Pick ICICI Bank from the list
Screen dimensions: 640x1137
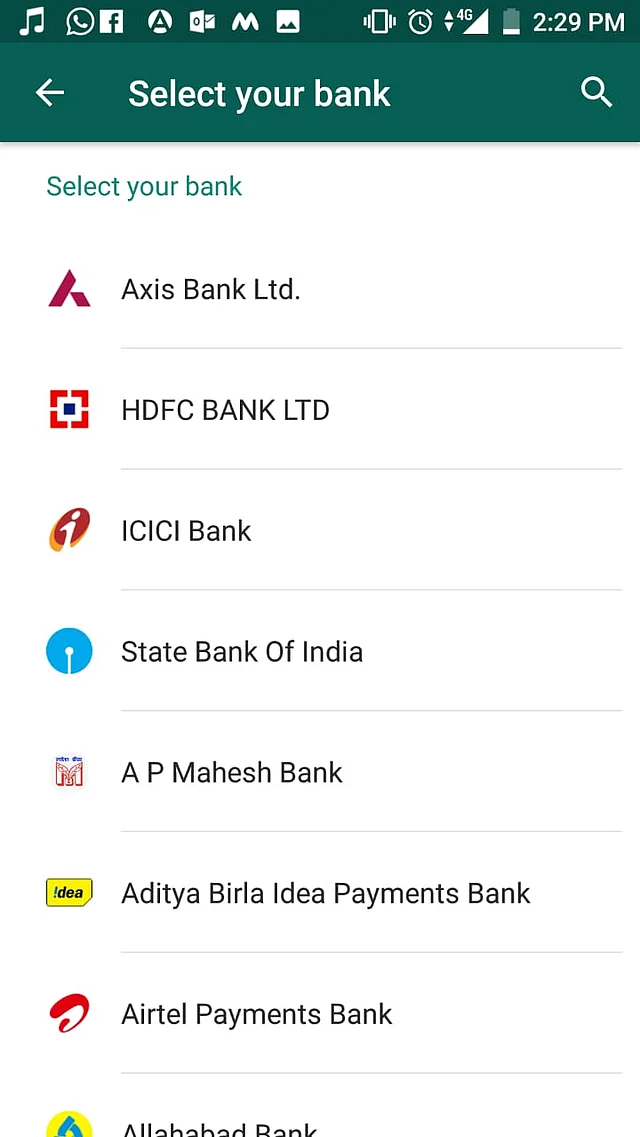pyautogui.click(x=320, y=530)
